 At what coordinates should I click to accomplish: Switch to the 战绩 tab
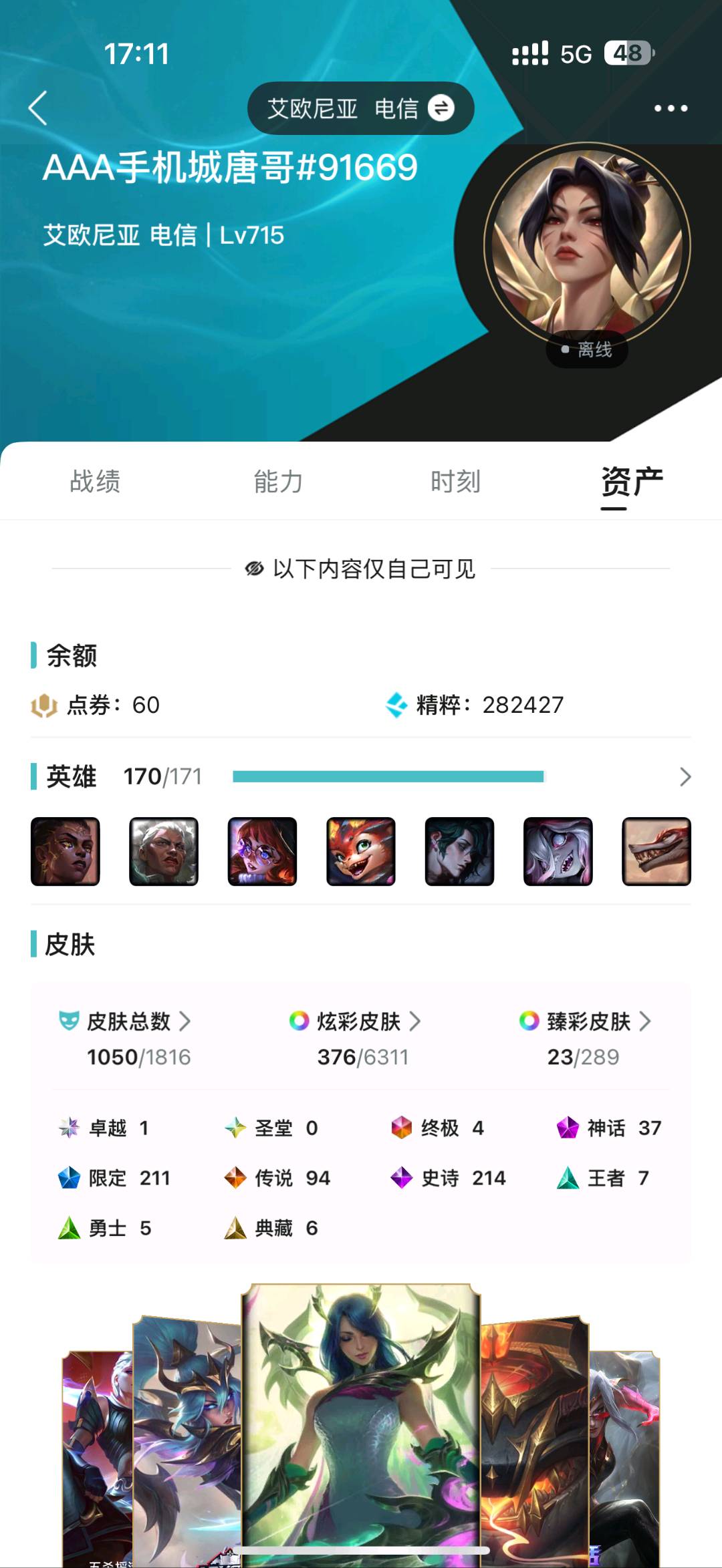95,481
